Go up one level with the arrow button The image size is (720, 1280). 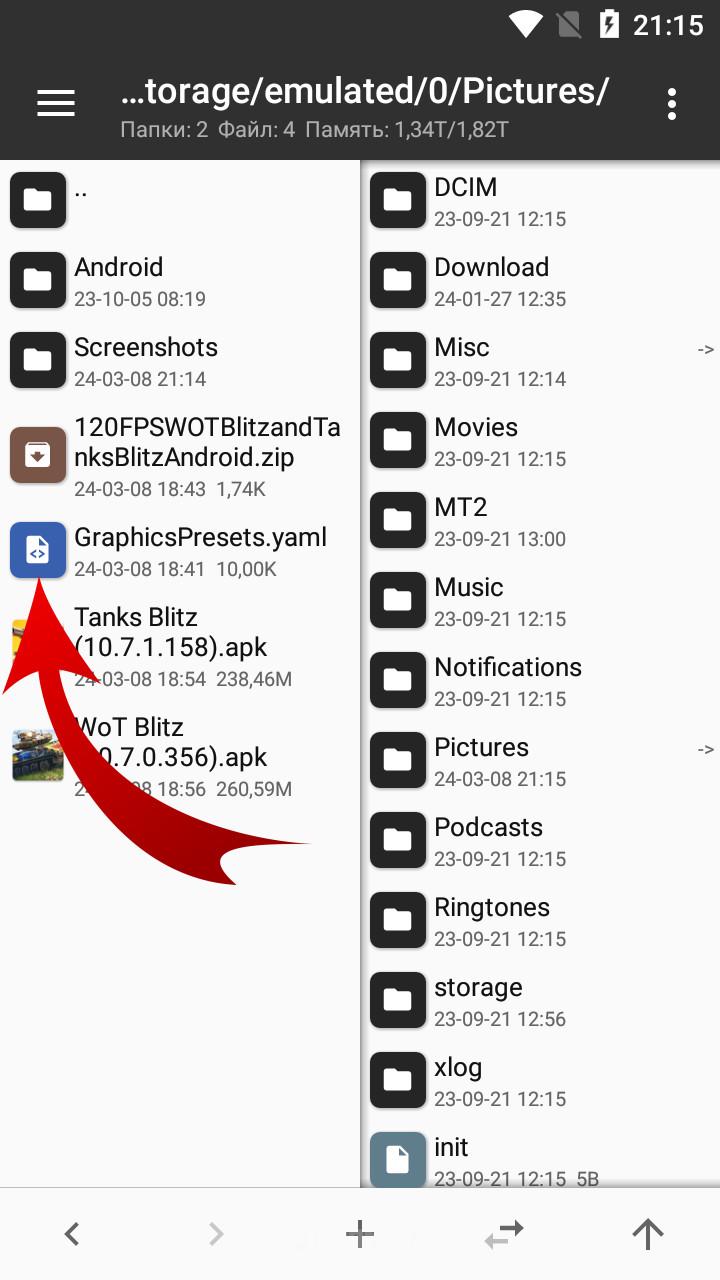(x=648, y=1235)
